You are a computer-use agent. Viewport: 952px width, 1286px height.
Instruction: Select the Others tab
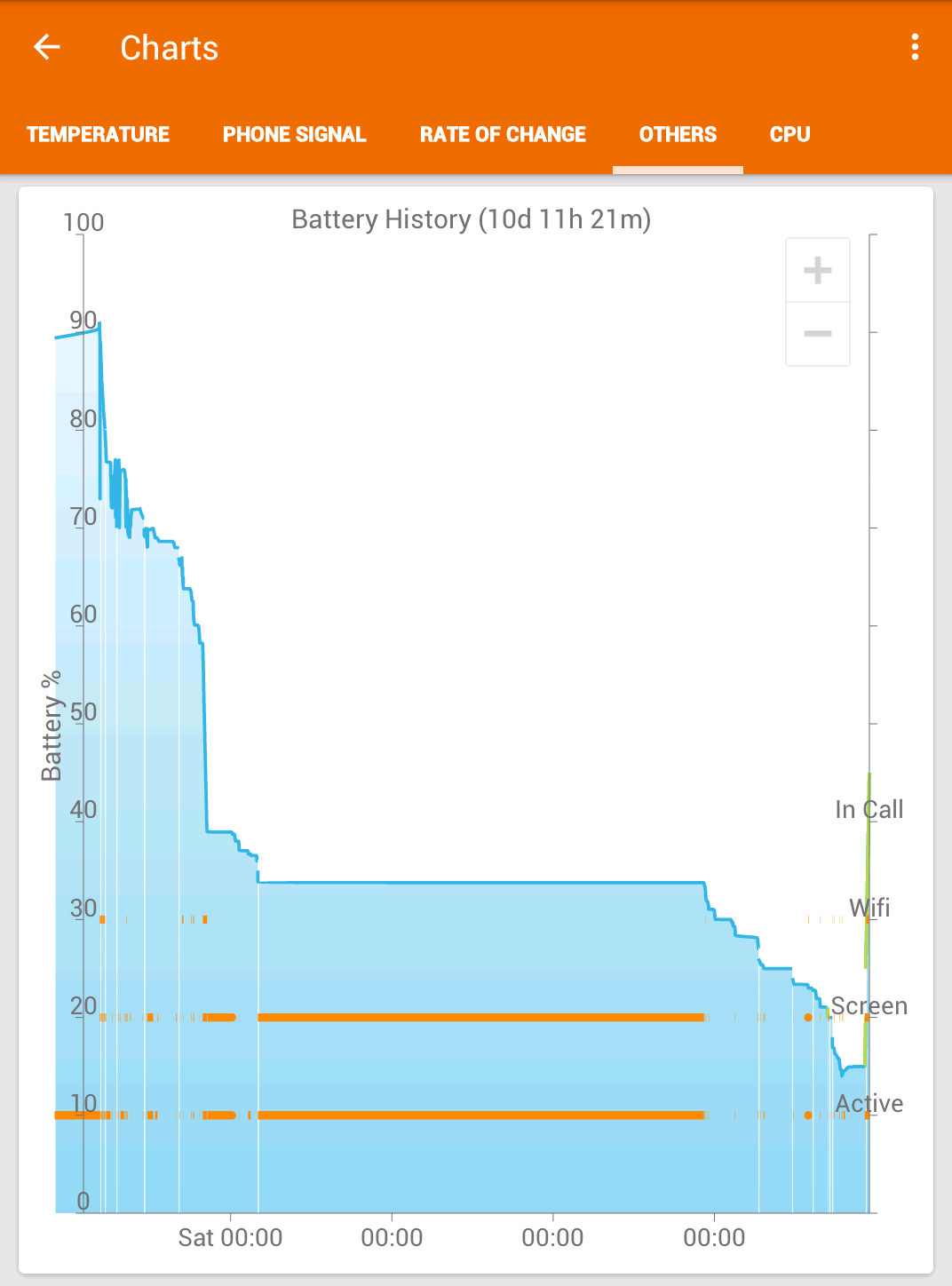point(678,134)
